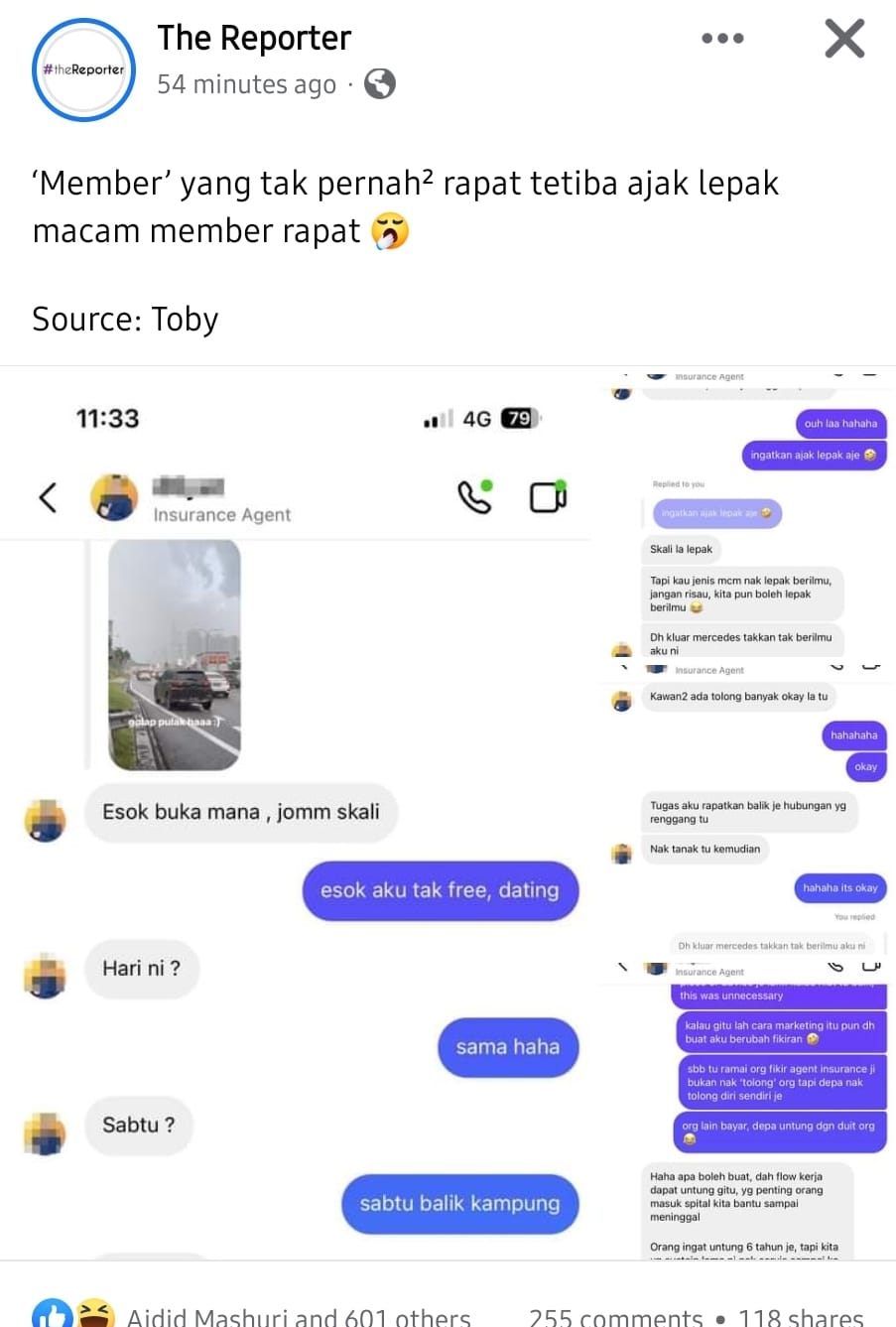Open the 255 comments
The height and width of the screenshot is (1327, 896).
pyautogui.click(x=615, y=1316)
